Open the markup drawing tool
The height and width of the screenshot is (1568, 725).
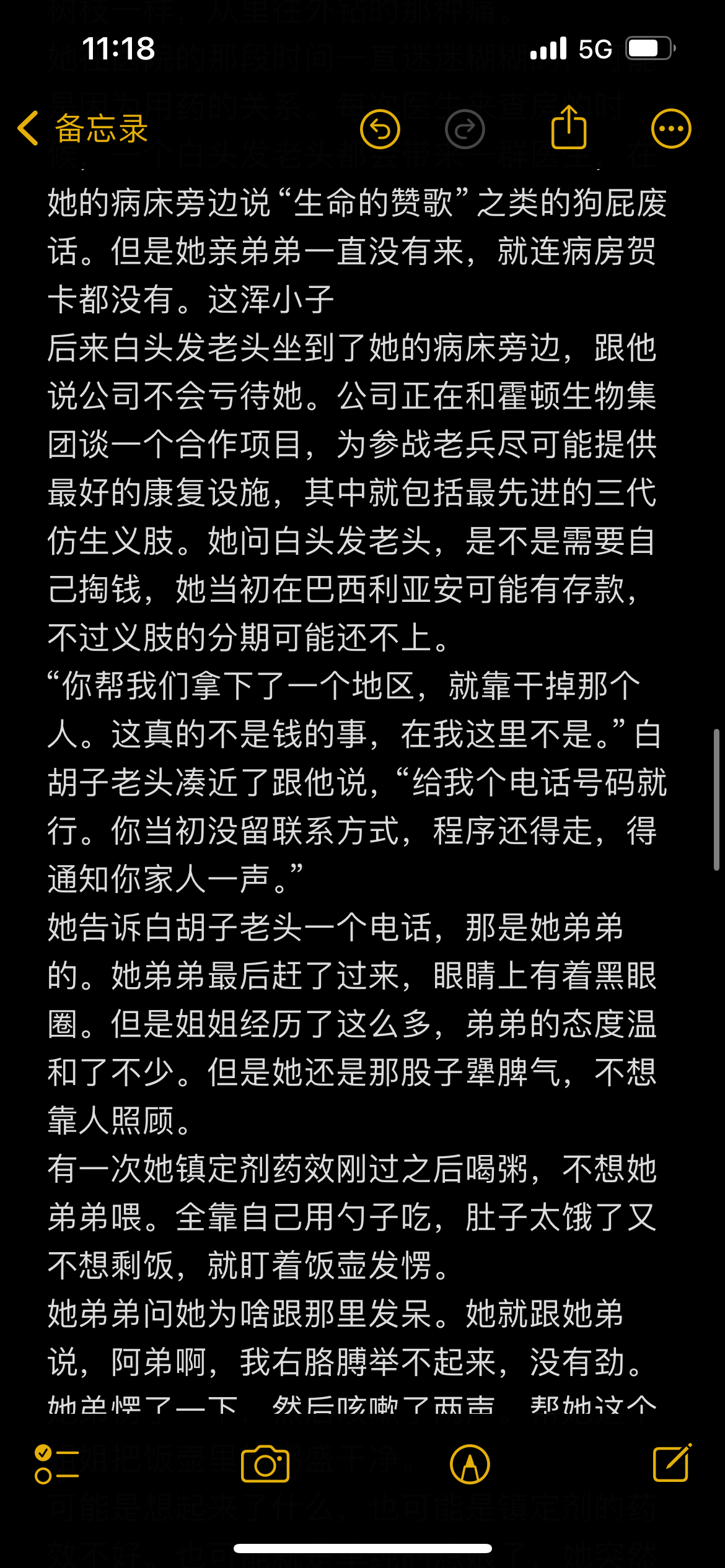coord(470,1464)
